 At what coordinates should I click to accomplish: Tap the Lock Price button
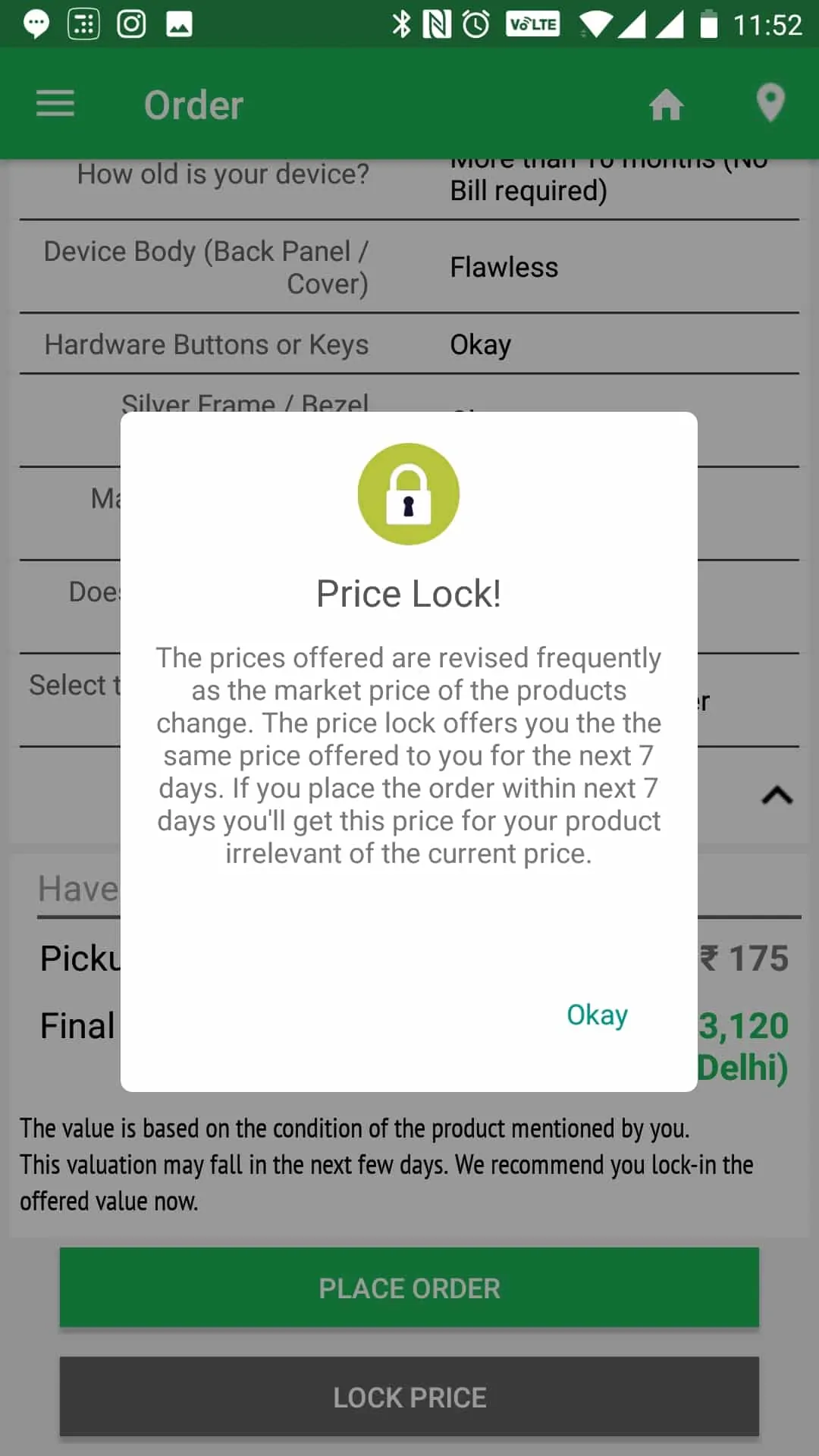tap(409, 1397)
